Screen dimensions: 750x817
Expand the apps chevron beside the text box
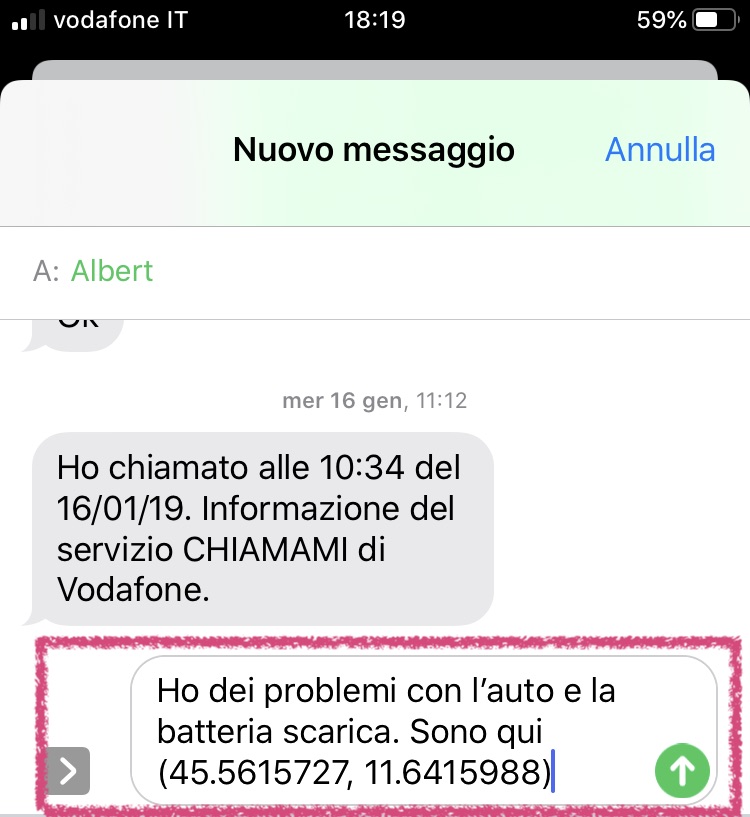point(68,771)
